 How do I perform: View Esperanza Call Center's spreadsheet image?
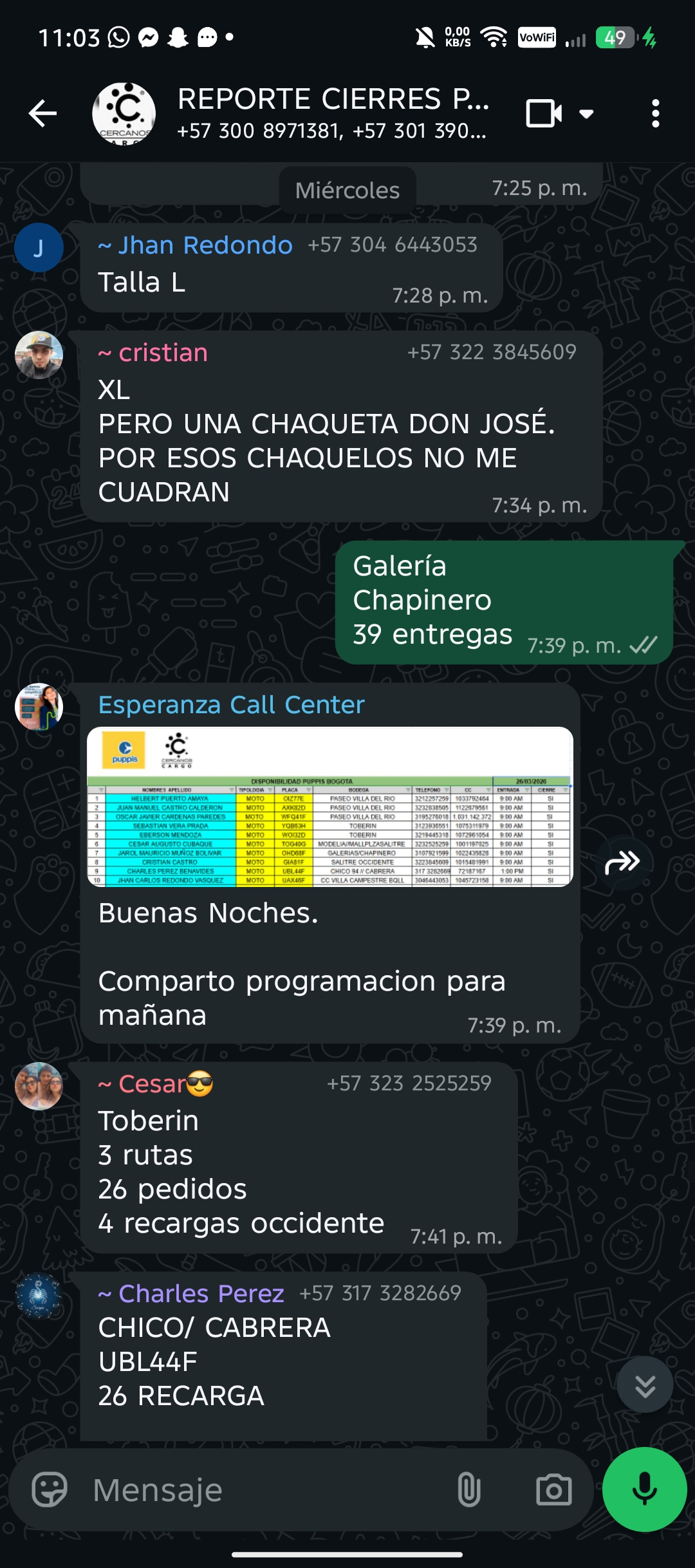coord(329,807)
